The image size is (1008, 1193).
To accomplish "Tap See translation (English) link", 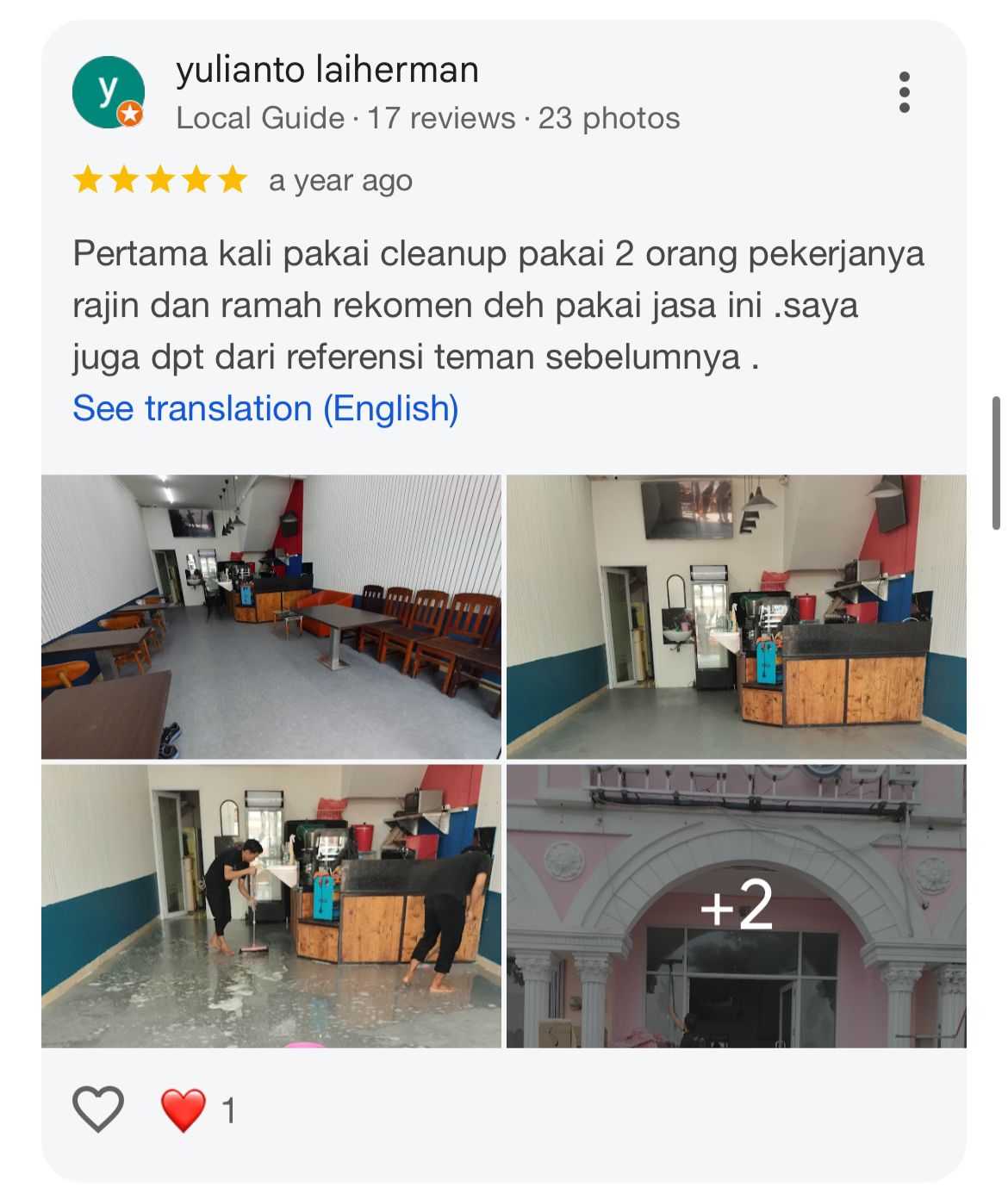I will pyautogui.click(x=265, y=408).
